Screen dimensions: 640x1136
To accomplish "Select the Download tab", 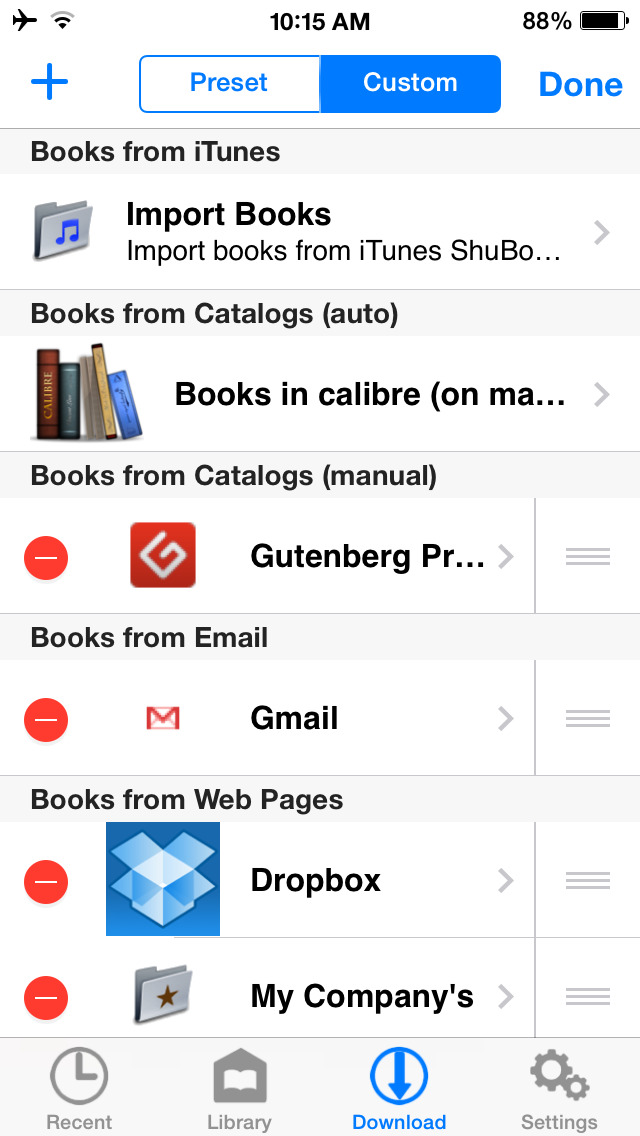I will tap(399, 1090).
